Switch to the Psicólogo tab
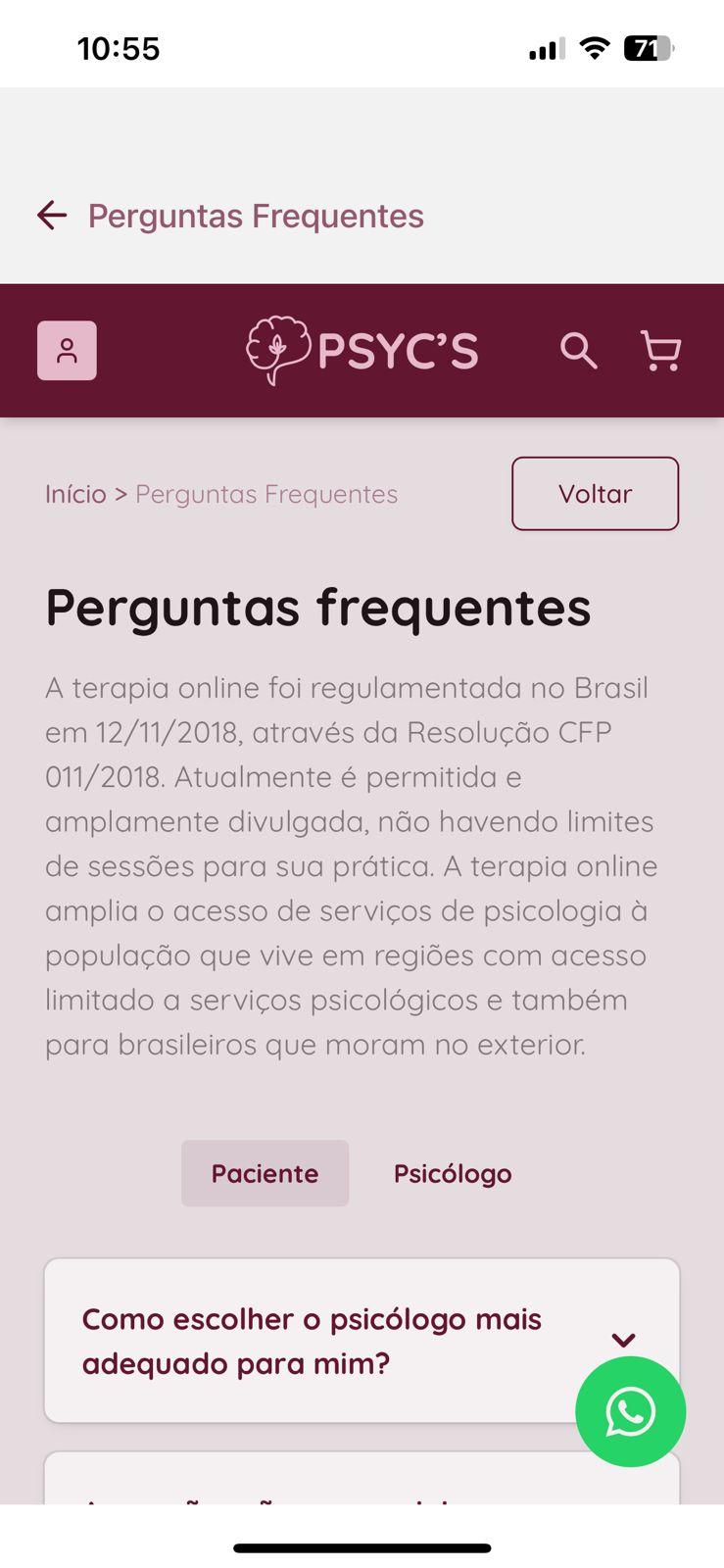The width and height of the screenshot is (724, 1568). coord(453,1173)
